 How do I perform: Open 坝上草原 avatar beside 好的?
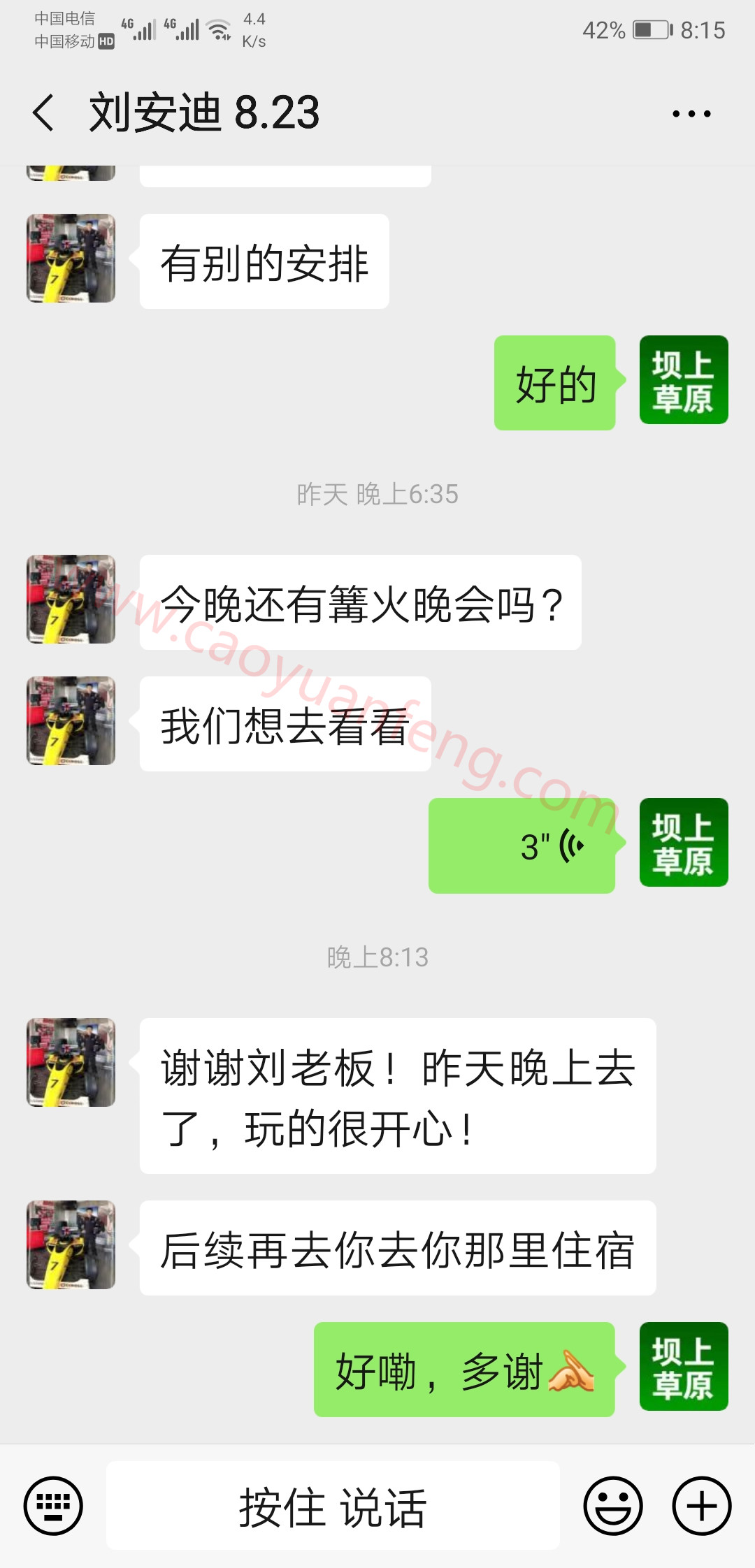684,380
